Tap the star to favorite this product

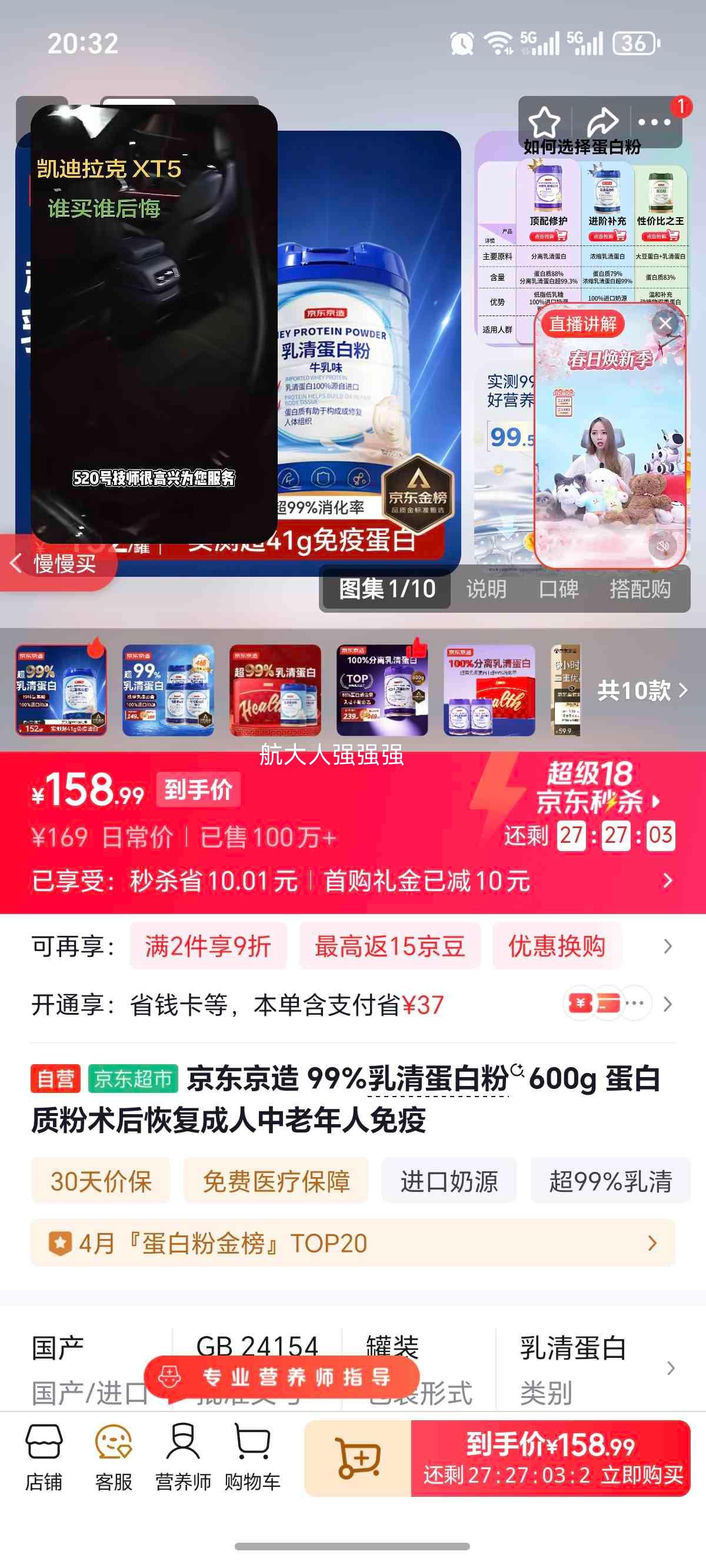coord(545,122)
